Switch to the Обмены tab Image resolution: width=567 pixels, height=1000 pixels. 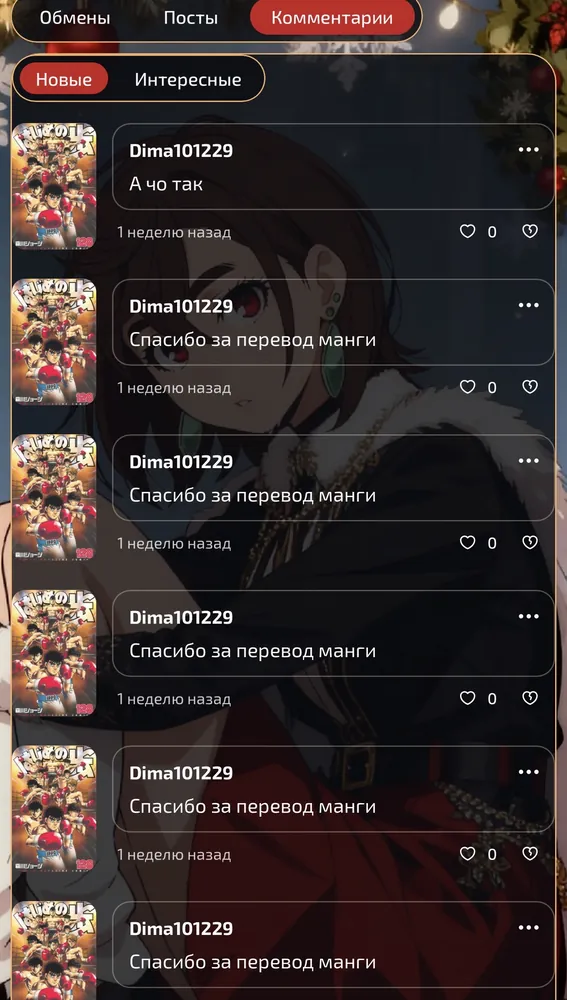[75, 18]
